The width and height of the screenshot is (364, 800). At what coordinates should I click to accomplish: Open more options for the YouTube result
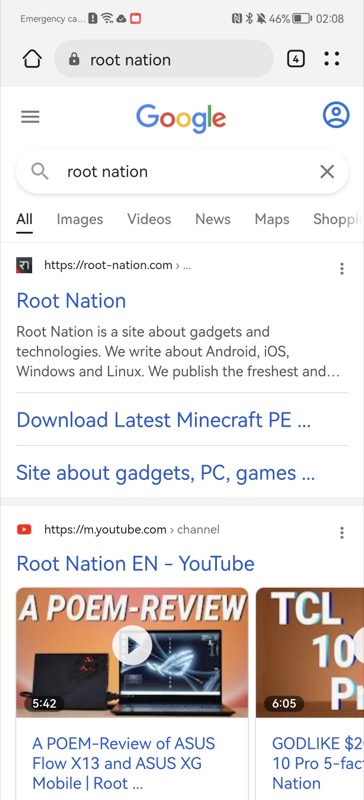click(x=342, y=533)
